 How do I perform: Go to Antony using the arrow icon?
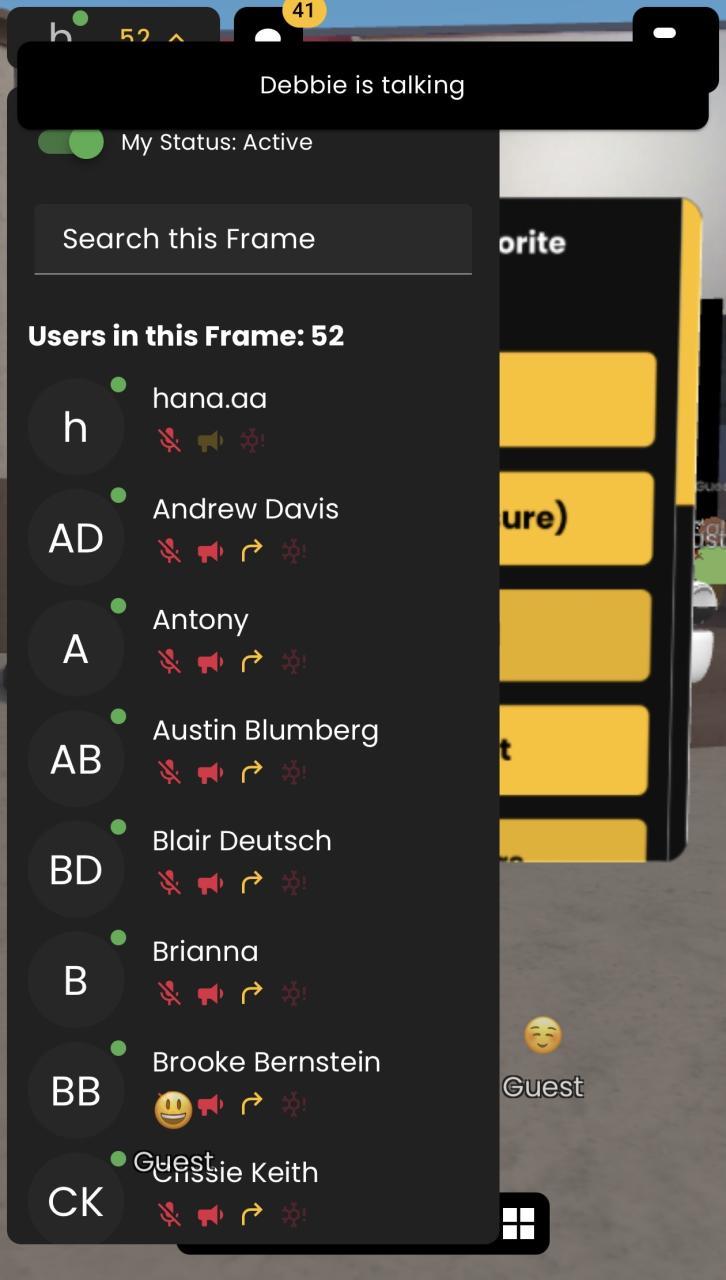coord(252,662)
